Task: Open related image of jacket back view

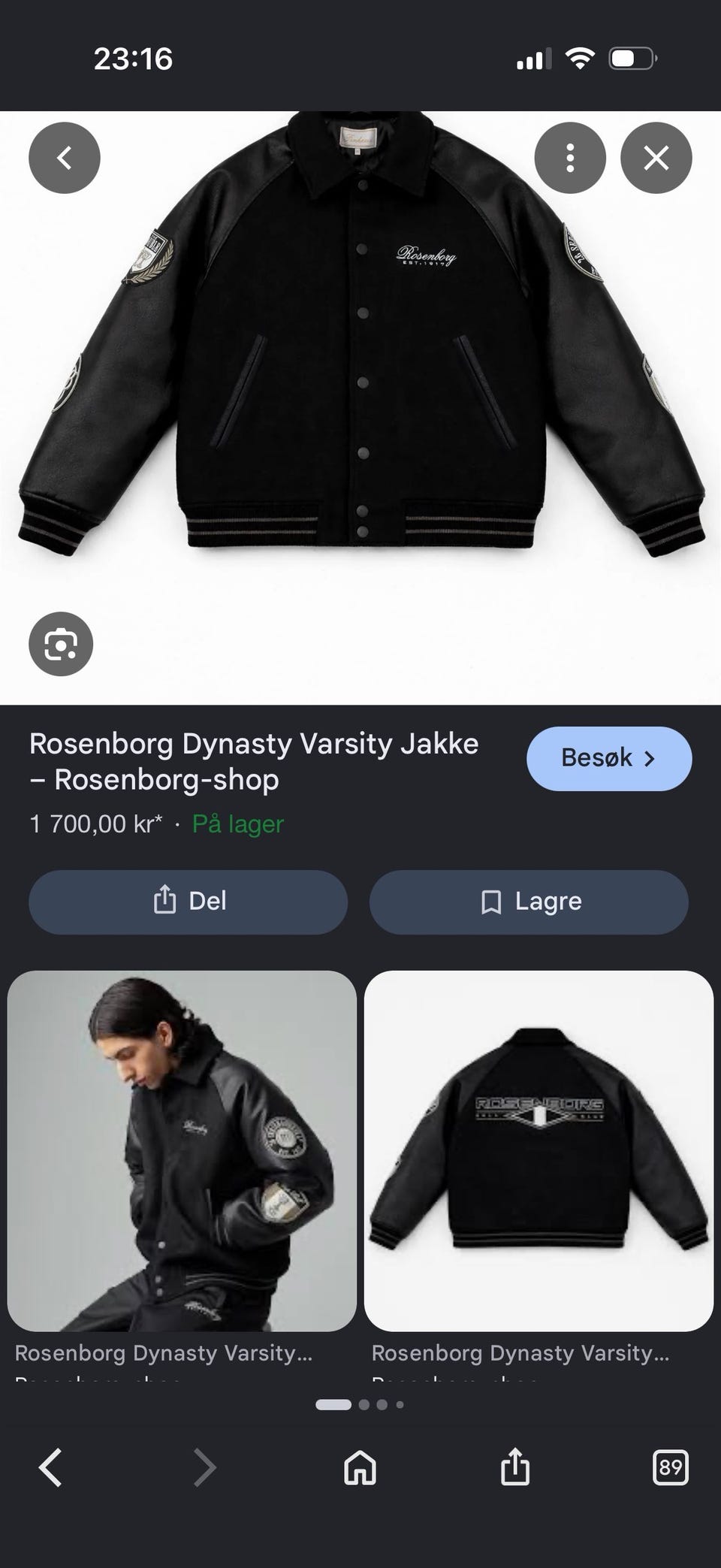Action: [538, 1151]
